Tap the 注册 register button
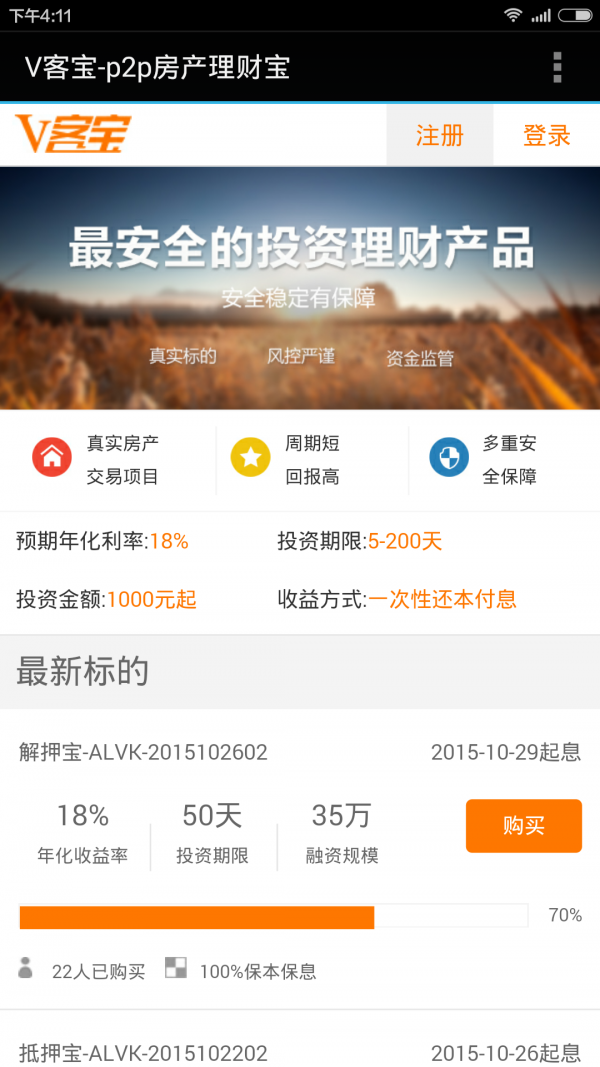The width and height of the screenshot is (600, 1067). pyautogui.click(x=440, y=135)
